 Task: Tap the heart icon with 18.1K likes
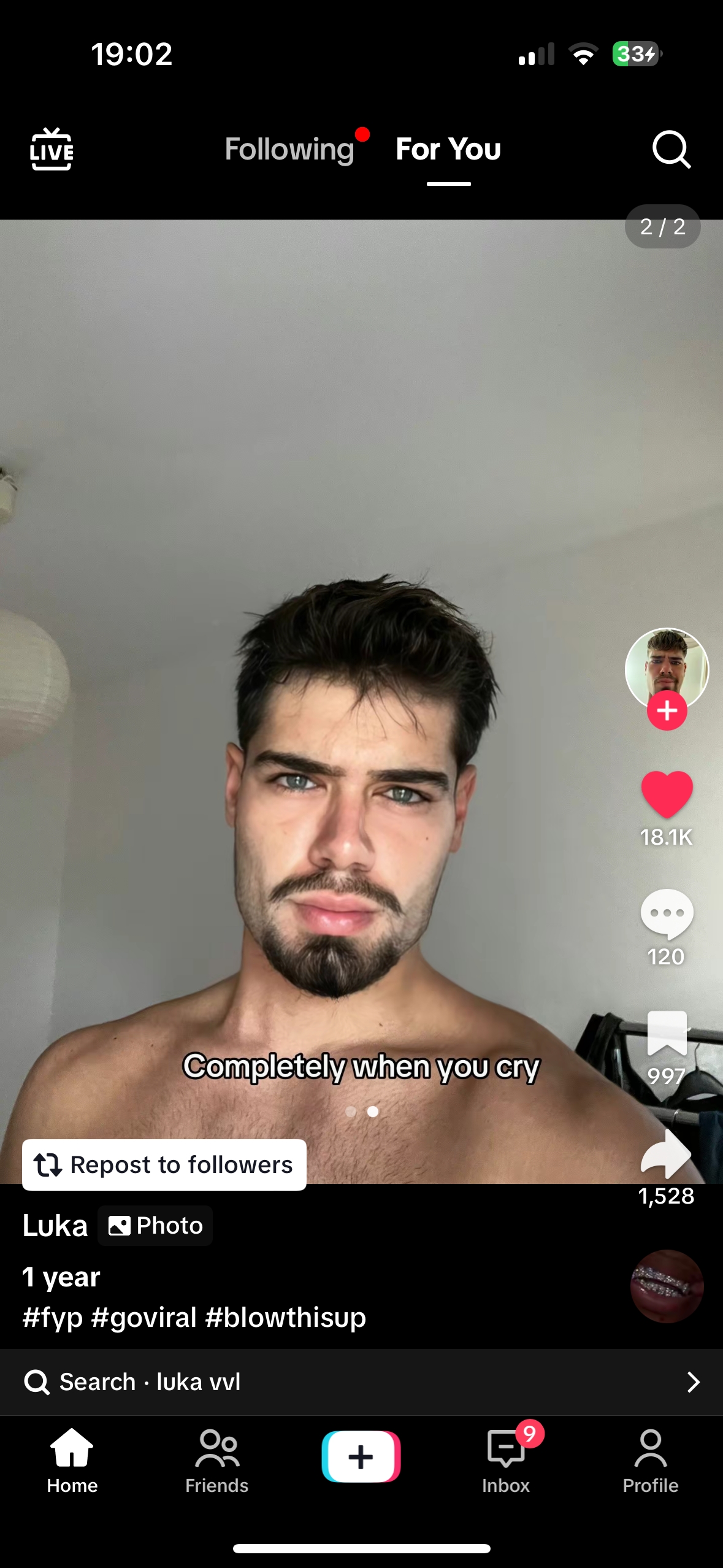point(667,794)
